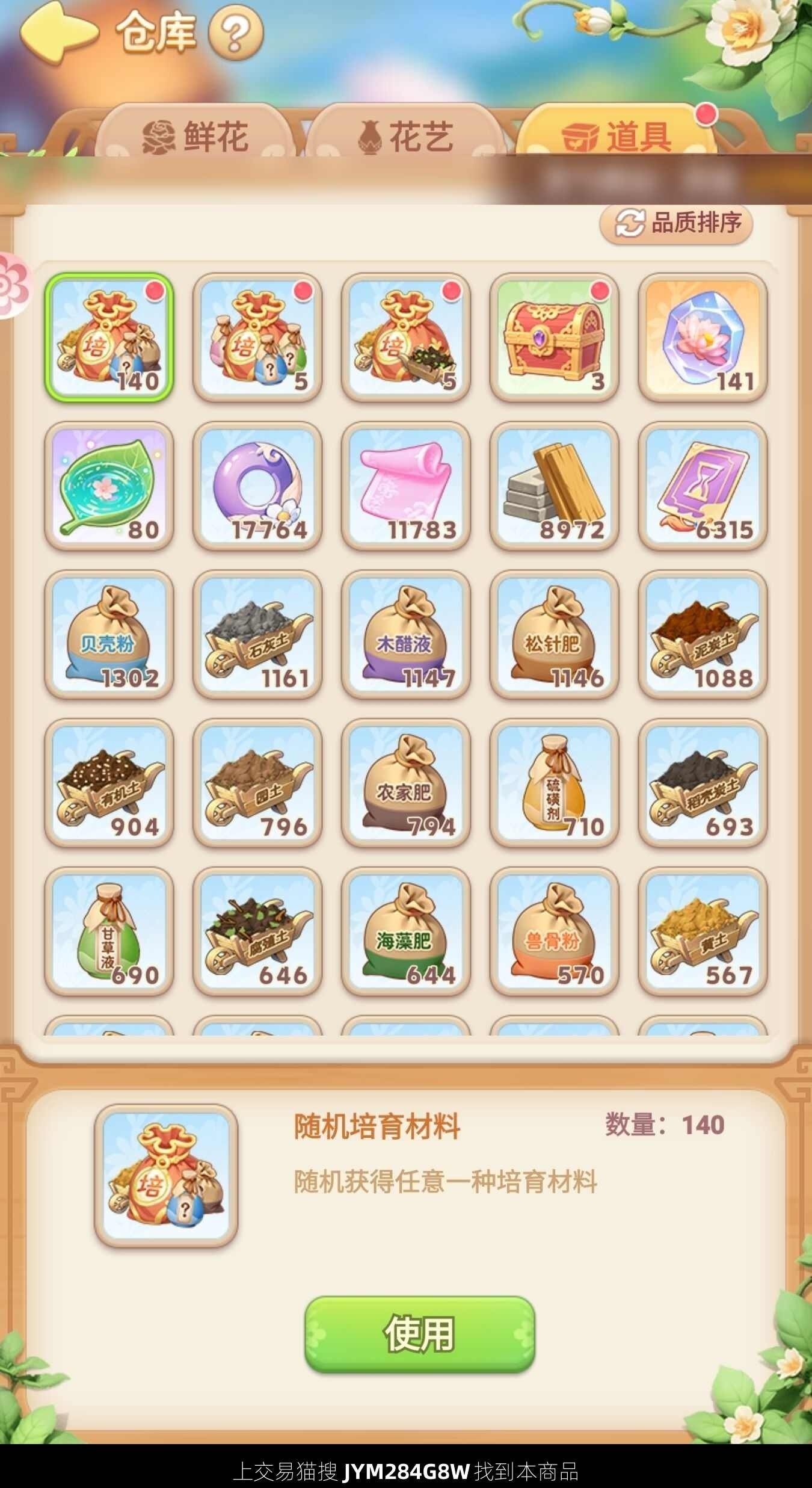This screenshot has height=1488, width=812.
Task: Tap the hourglass card item
Action: (703, 486)
